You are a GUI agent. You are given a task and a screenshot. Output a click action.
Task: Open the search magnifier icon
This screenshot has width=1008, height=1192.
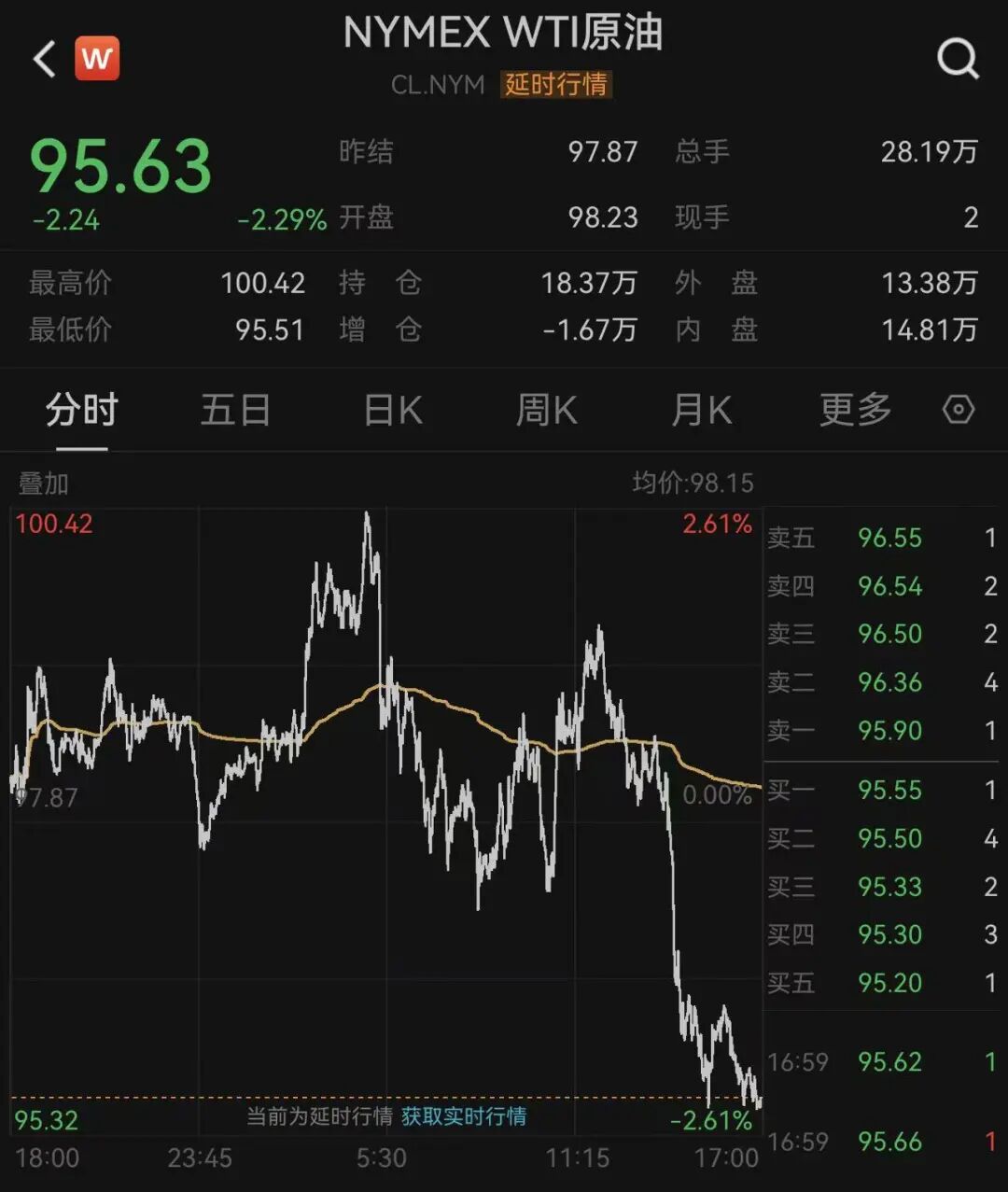pyautogui.click(x=956, y=59)
